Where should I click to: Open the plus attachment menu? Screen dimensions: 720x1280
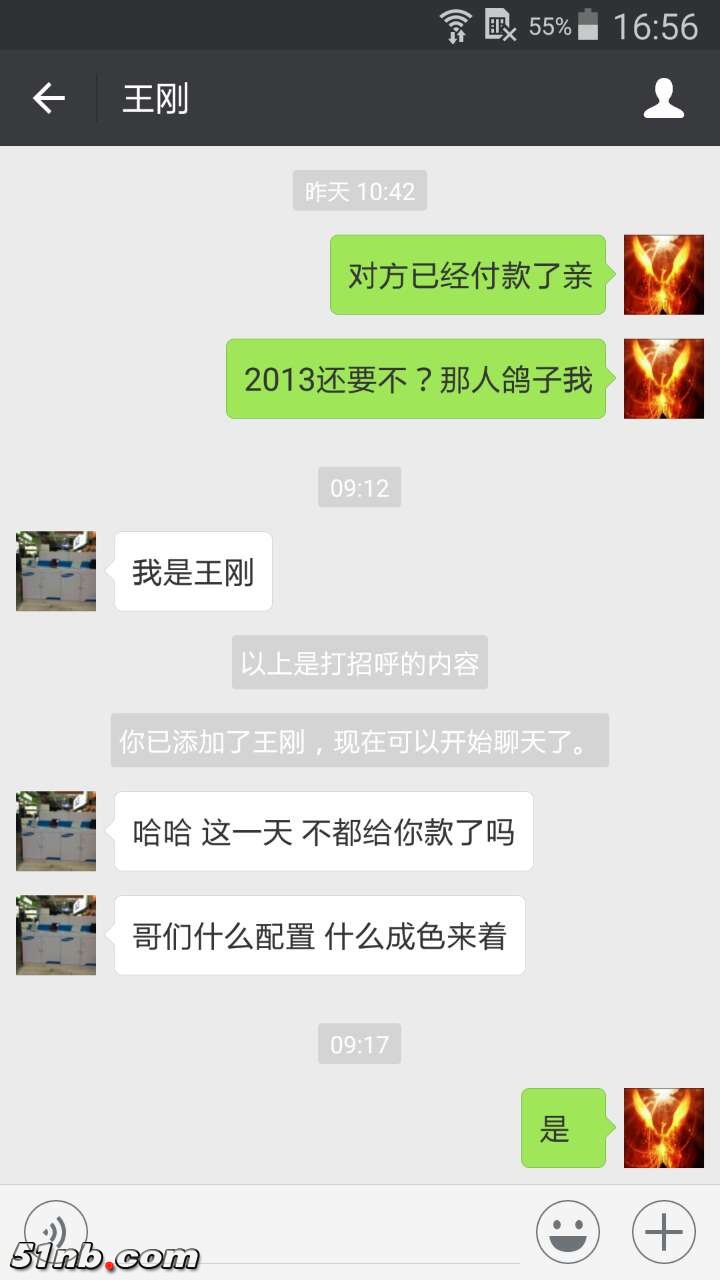(x=664, y=1232)
